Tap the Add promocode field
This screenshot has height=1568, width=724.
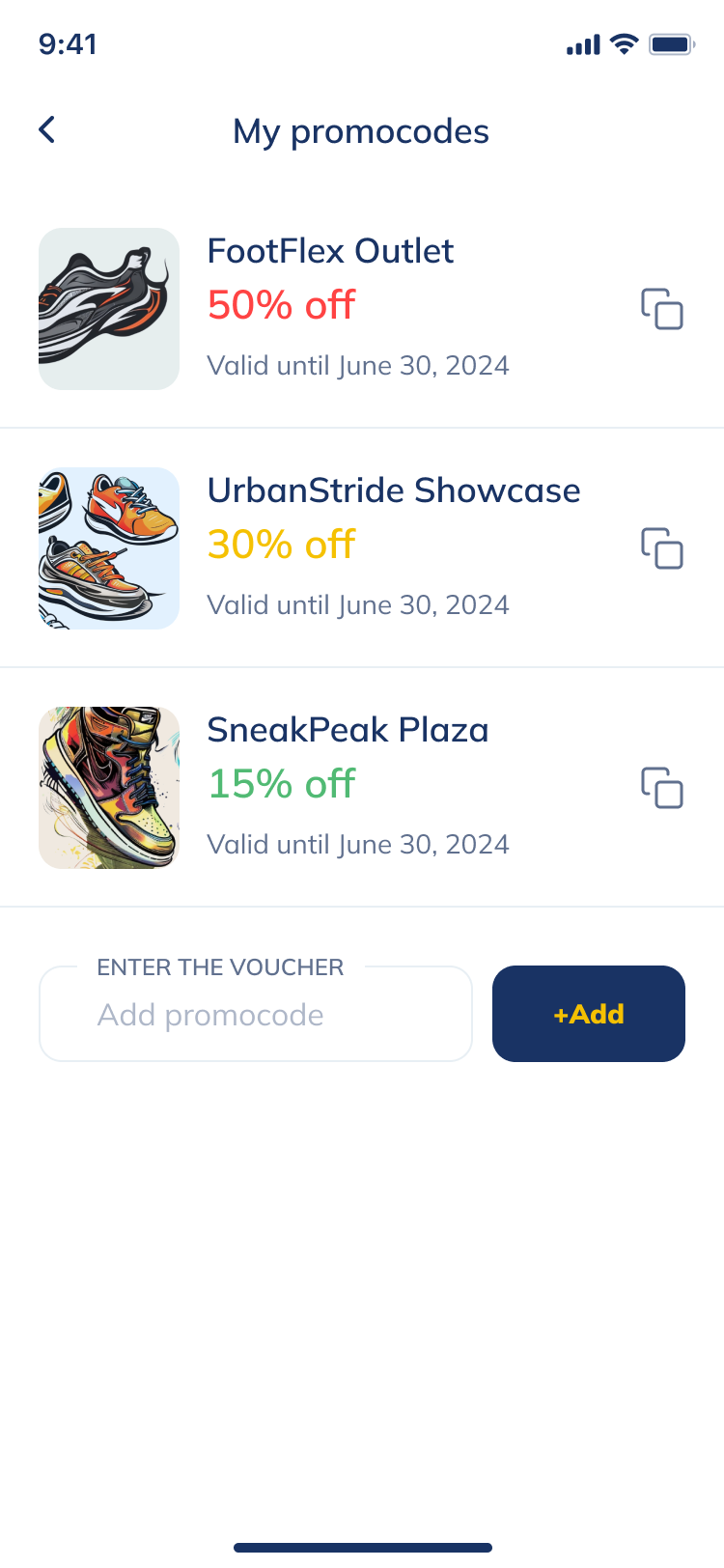click(256, 1015)
